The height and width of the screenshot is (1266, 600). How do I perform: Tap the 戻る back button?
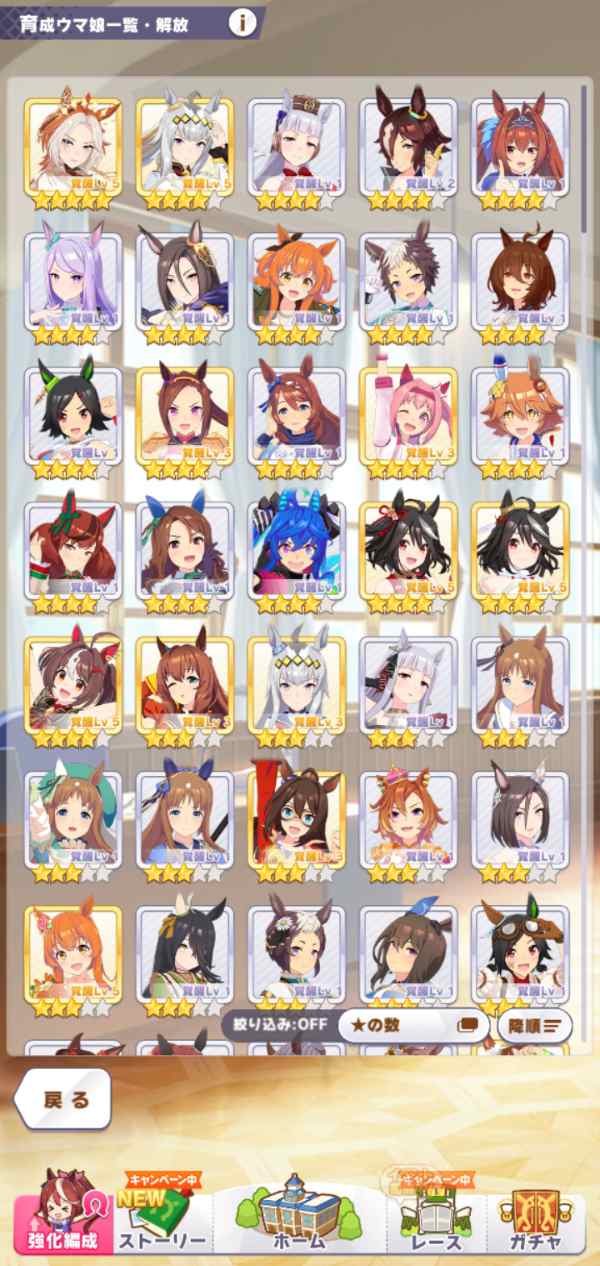coord(62,1099)
